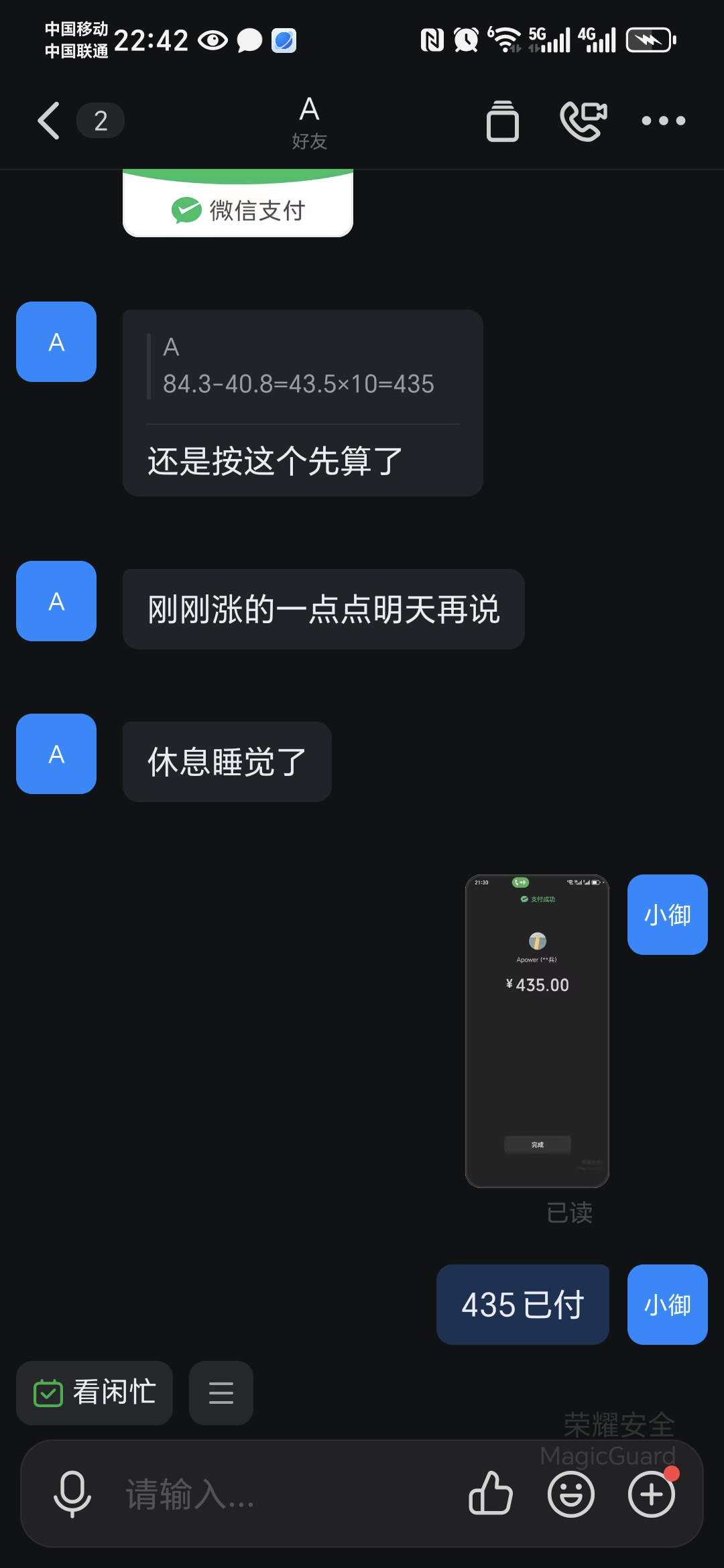Tap the 看闲忙 button
The image size is (724, 1568).
coord(95,1392)
